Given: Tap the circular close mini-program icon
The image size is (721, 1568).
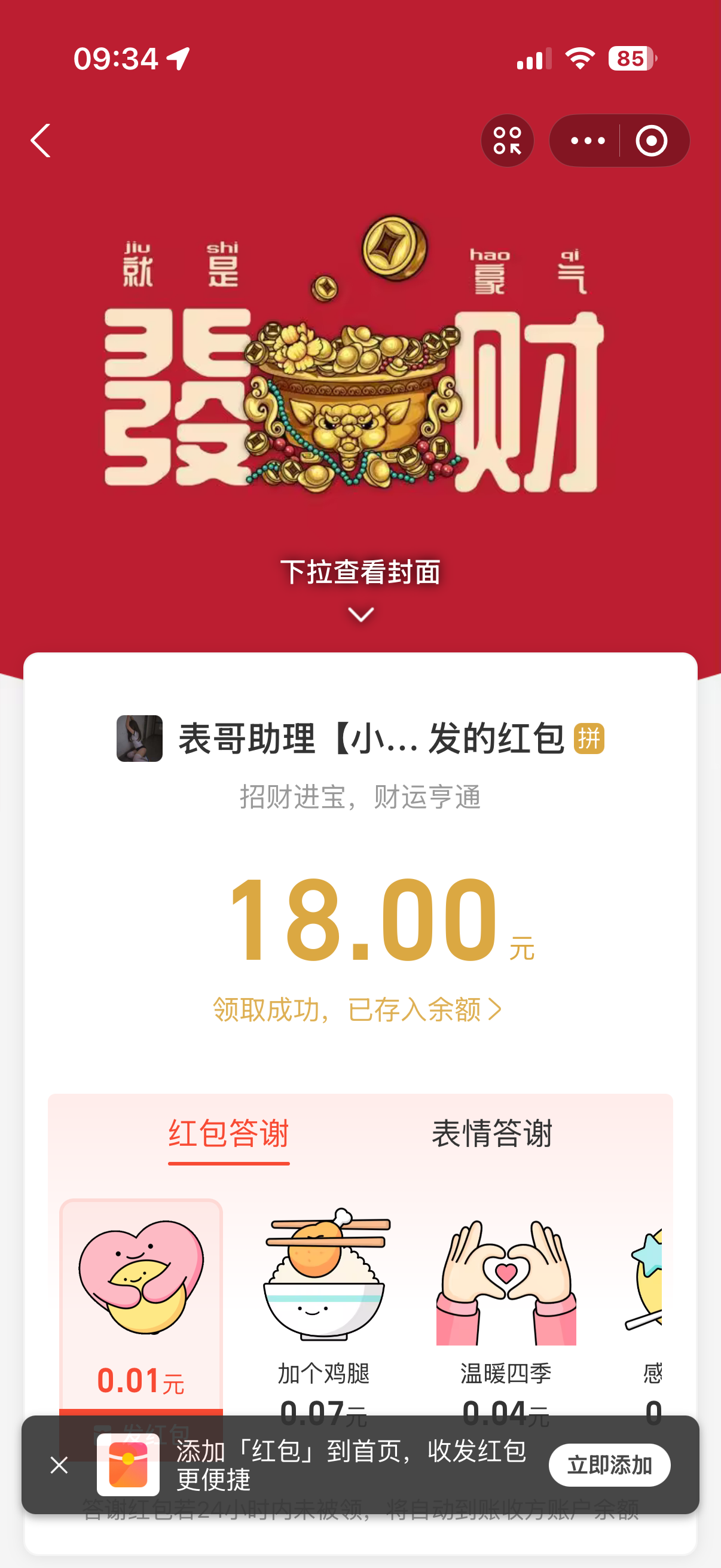Looking at the screenshot, I should point(652,140).
